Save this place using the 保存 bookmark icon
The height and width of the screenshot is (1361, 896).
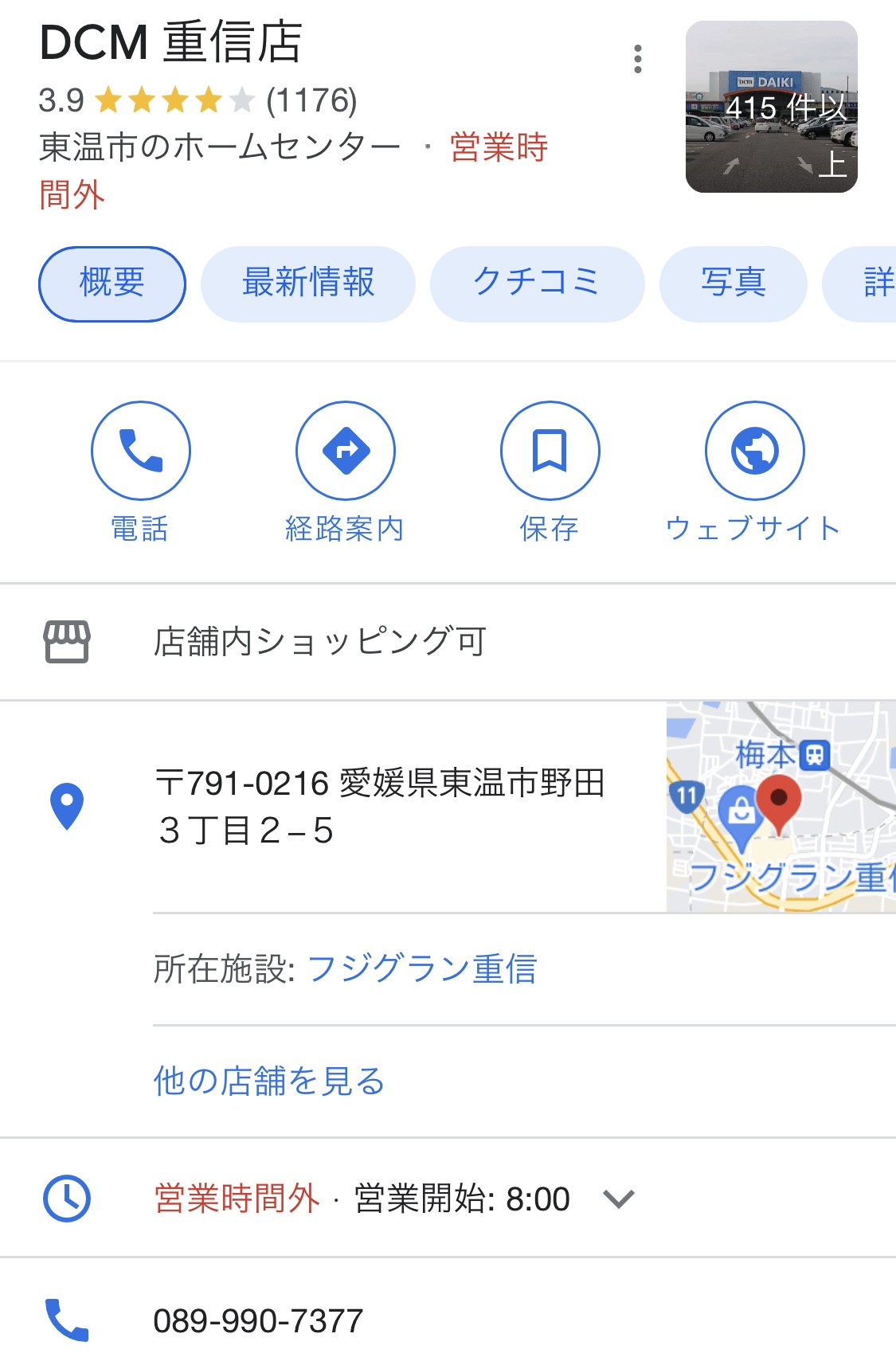(x=549, y=450)
